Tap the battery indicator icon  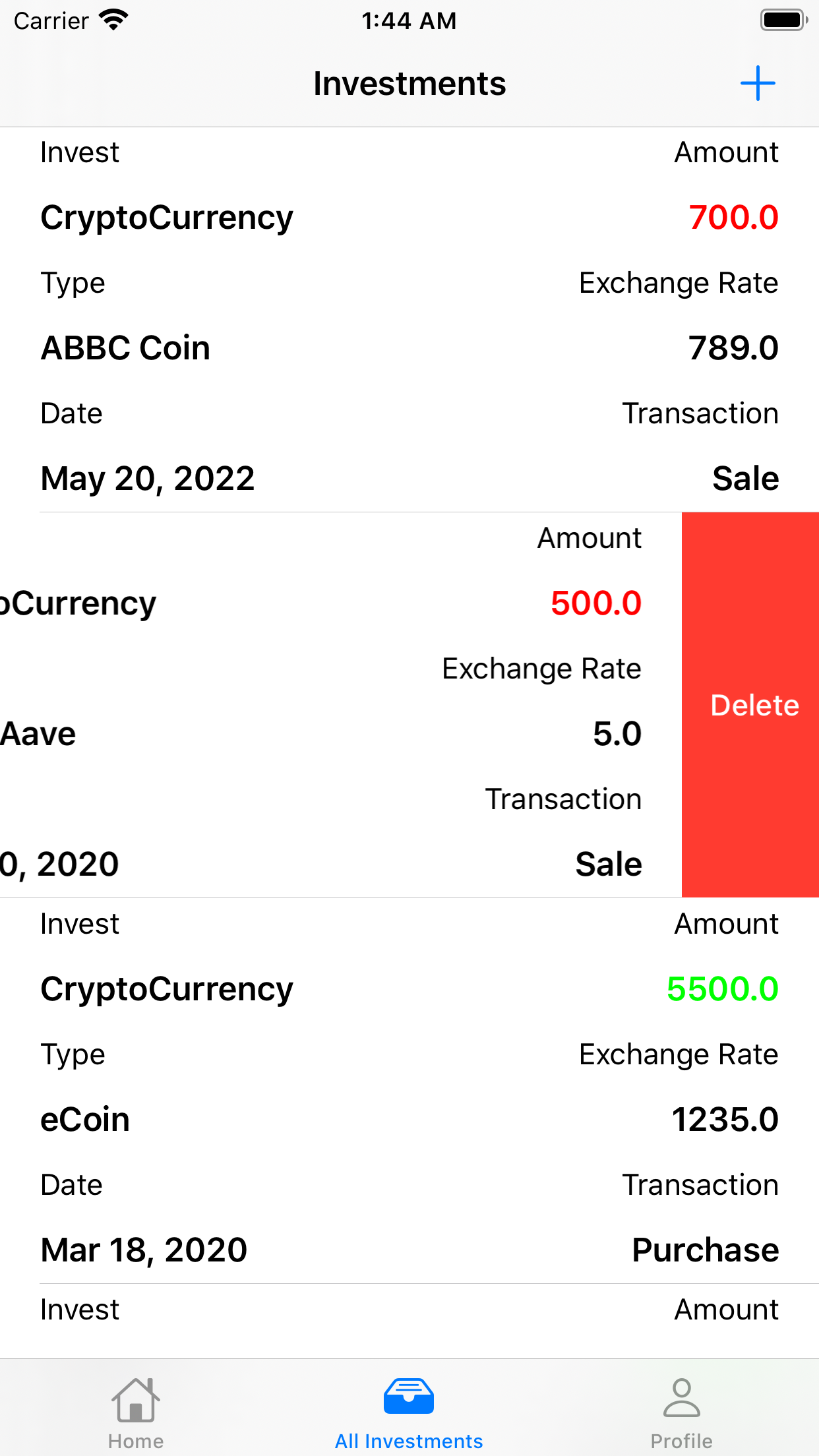(782, 20)
